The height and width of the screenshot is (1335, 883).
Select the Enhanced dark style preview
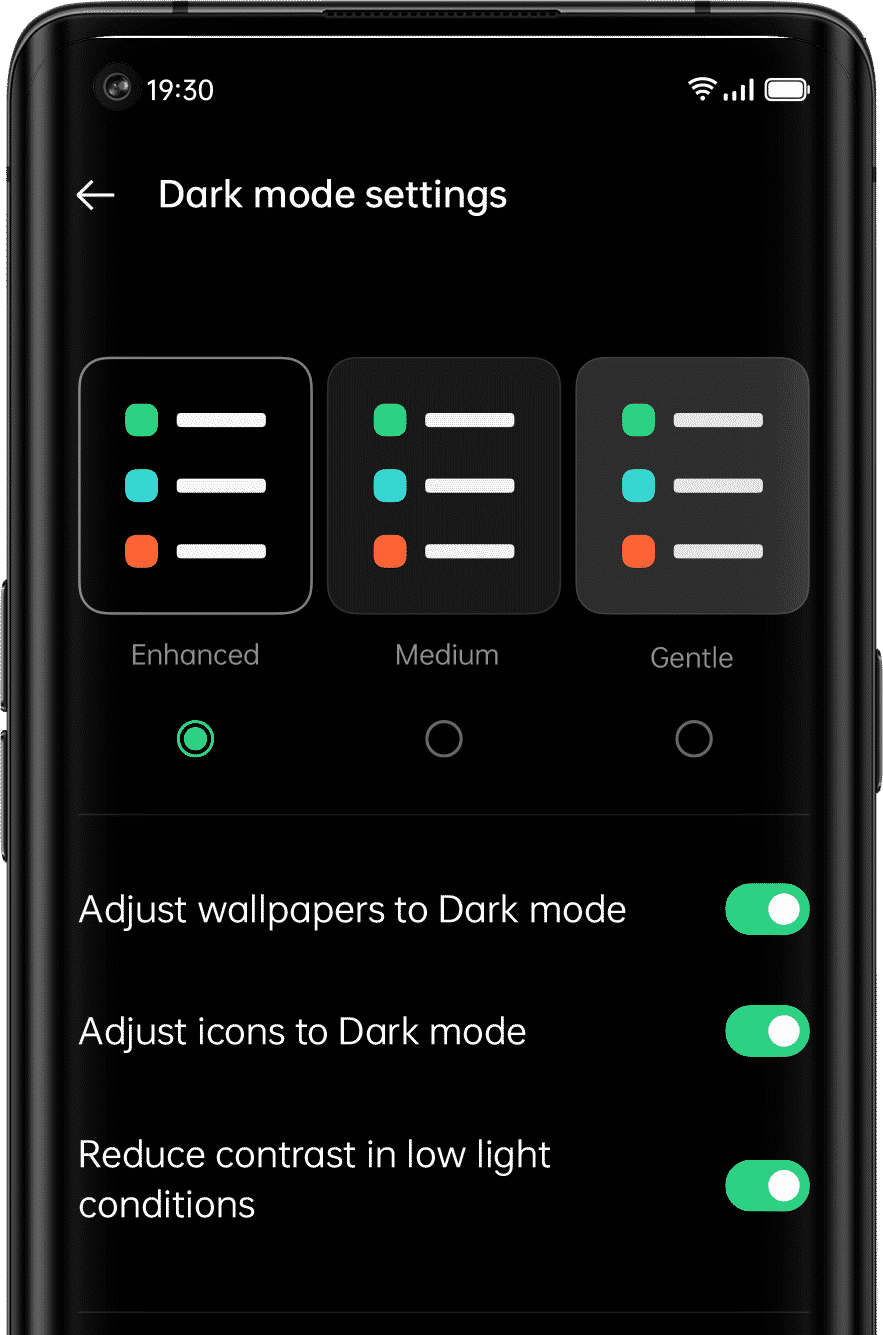(195, 485)
